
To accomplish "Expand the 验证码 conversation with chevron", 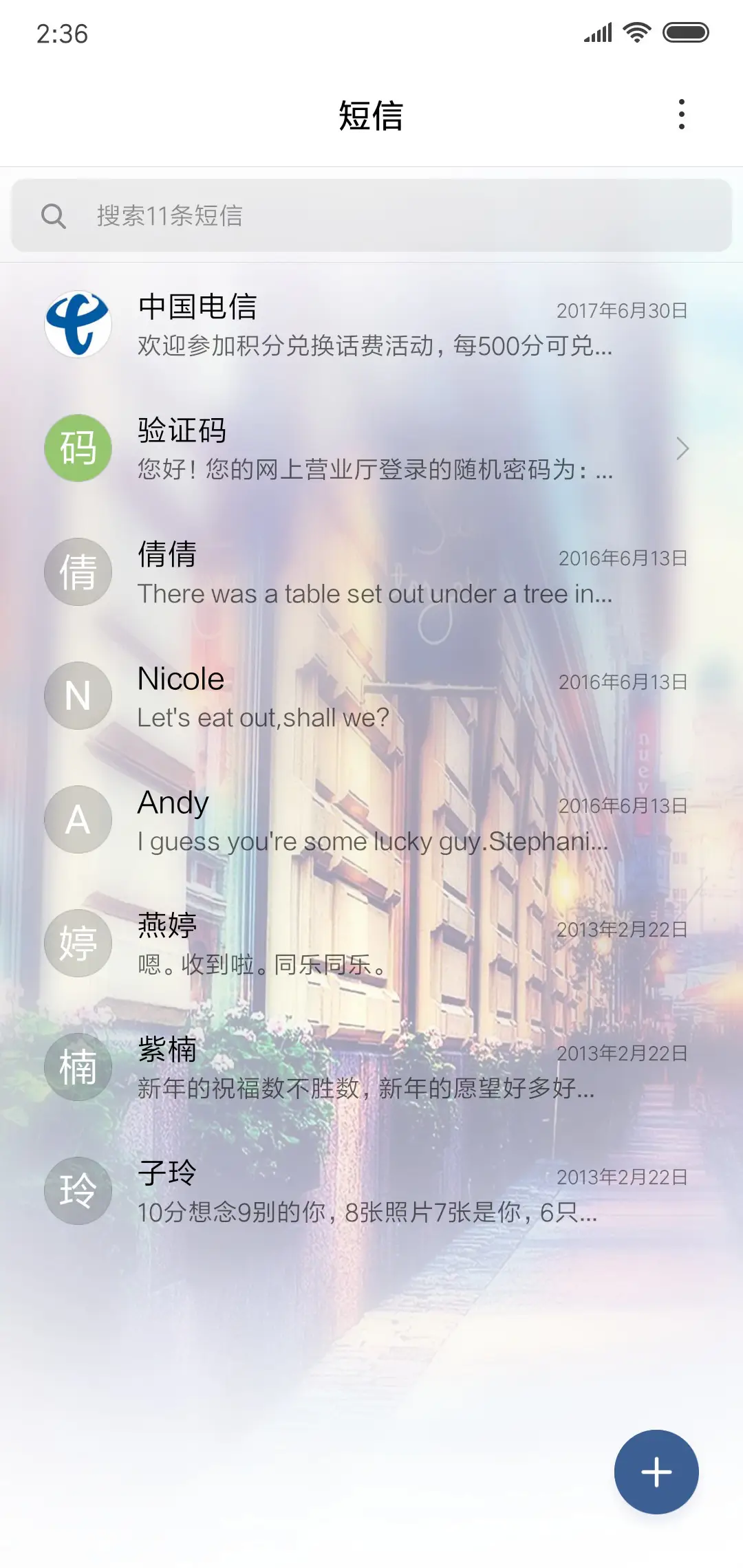I will [x=682, y=448].
